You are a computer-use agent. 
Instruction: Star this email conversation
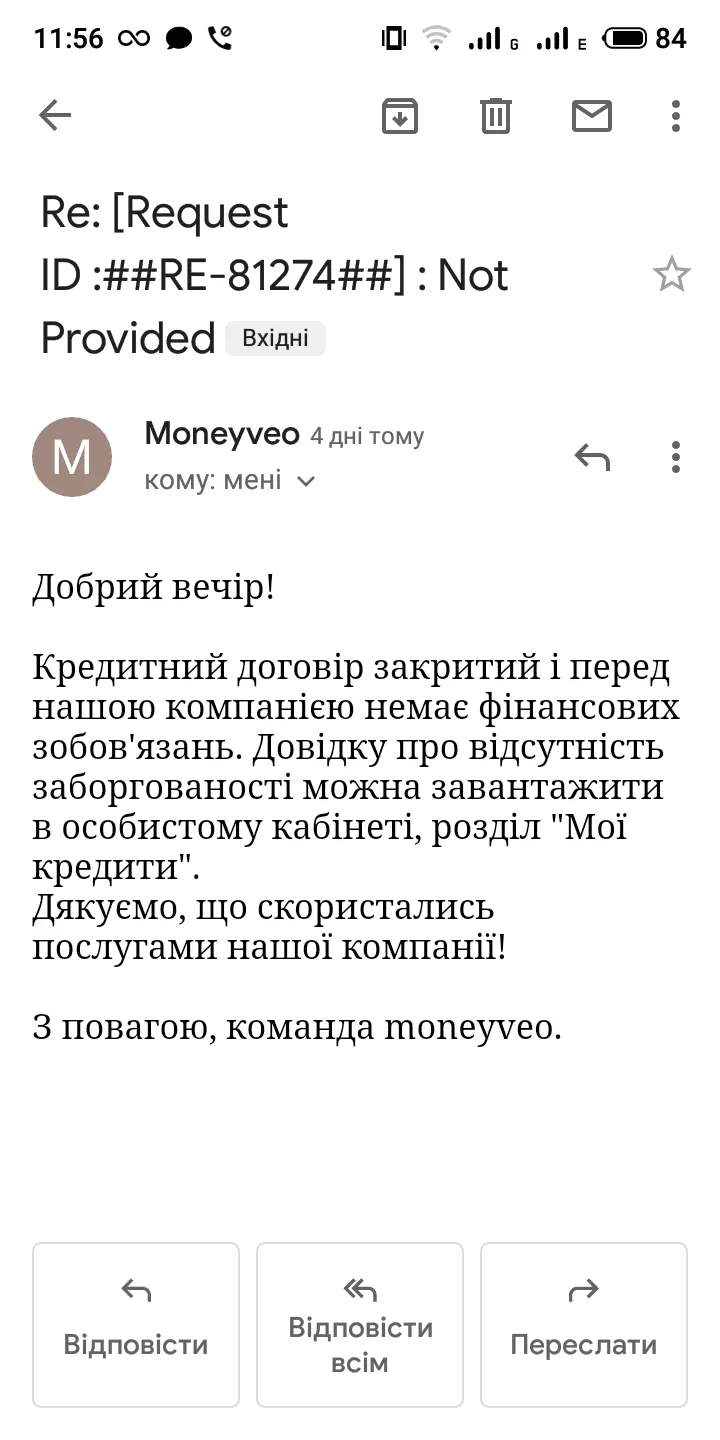[671, 275]
